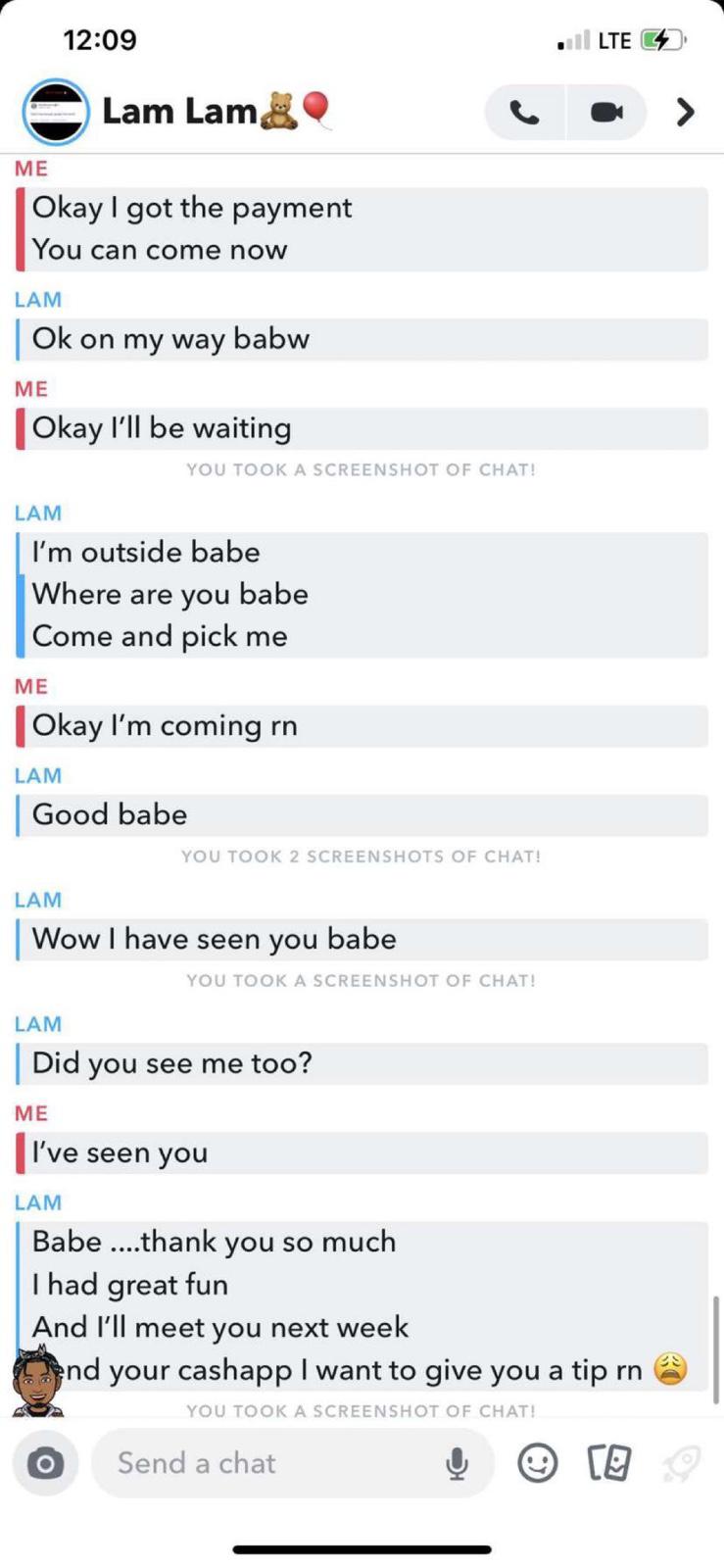Open Lam Lam's name in the header
The height and width of the screenshot is (1568, 724).
coord(179,112)
